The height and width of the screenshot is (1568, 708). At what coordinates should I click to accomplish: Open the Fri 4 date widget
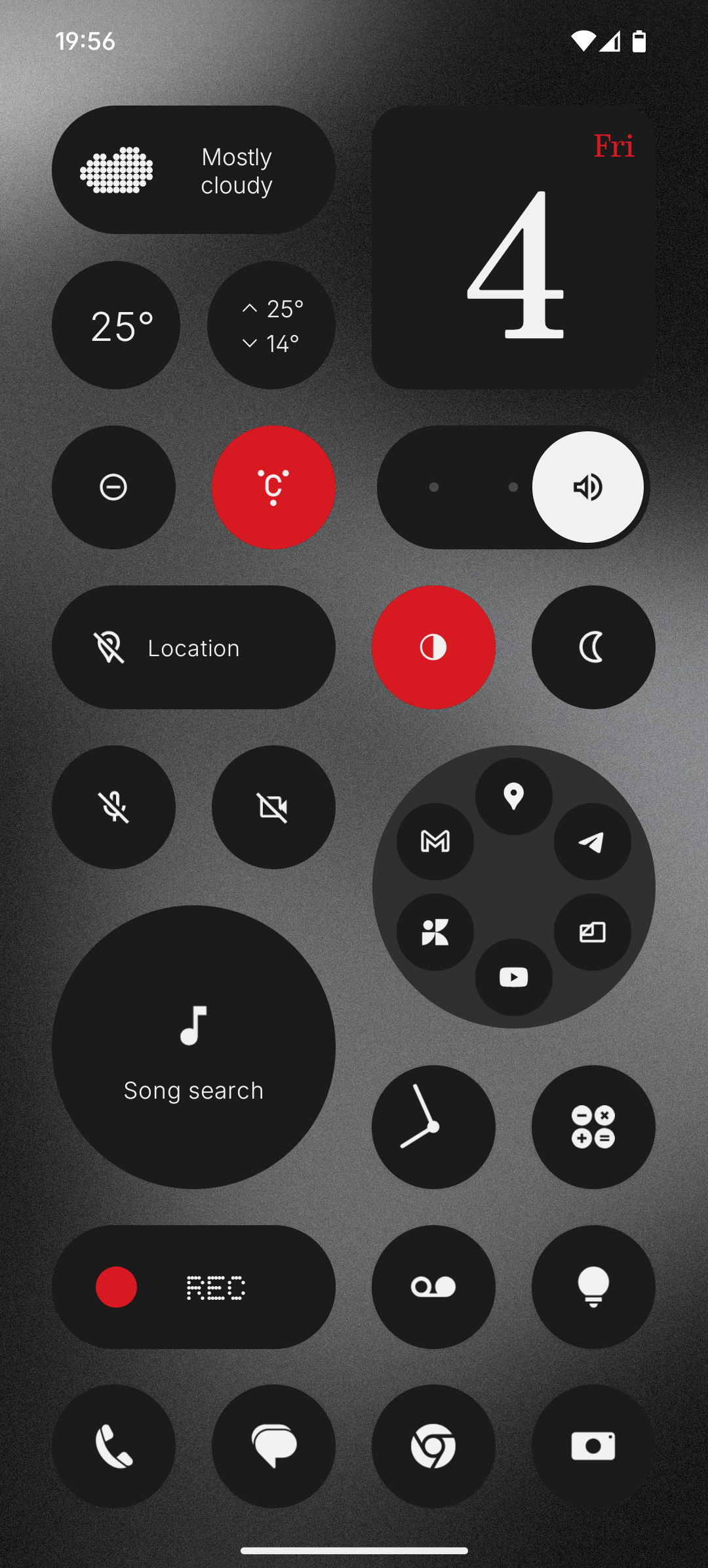pos(513,248)
